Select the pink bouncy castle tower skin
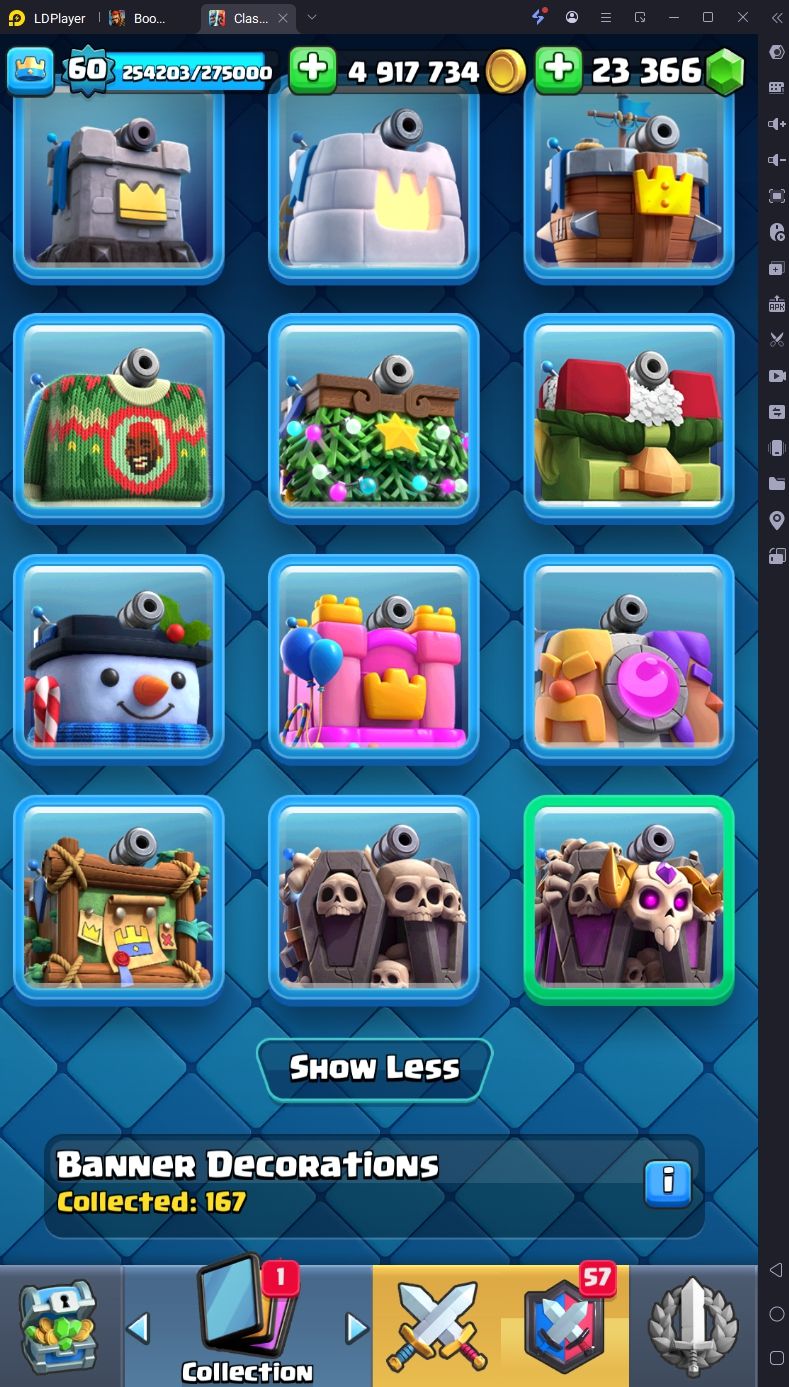This screenshot has height=1387, width=789. (x=373, y=658)
